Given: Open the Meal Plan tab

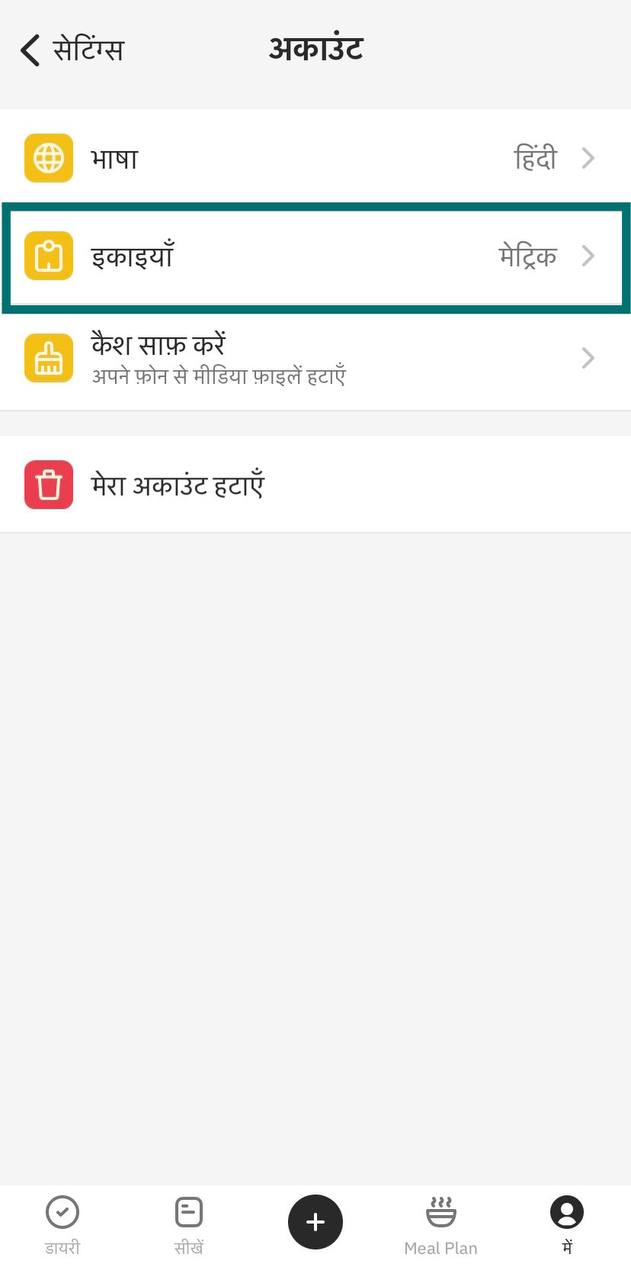Looking at the screenshot, I should click(441, 1226).
